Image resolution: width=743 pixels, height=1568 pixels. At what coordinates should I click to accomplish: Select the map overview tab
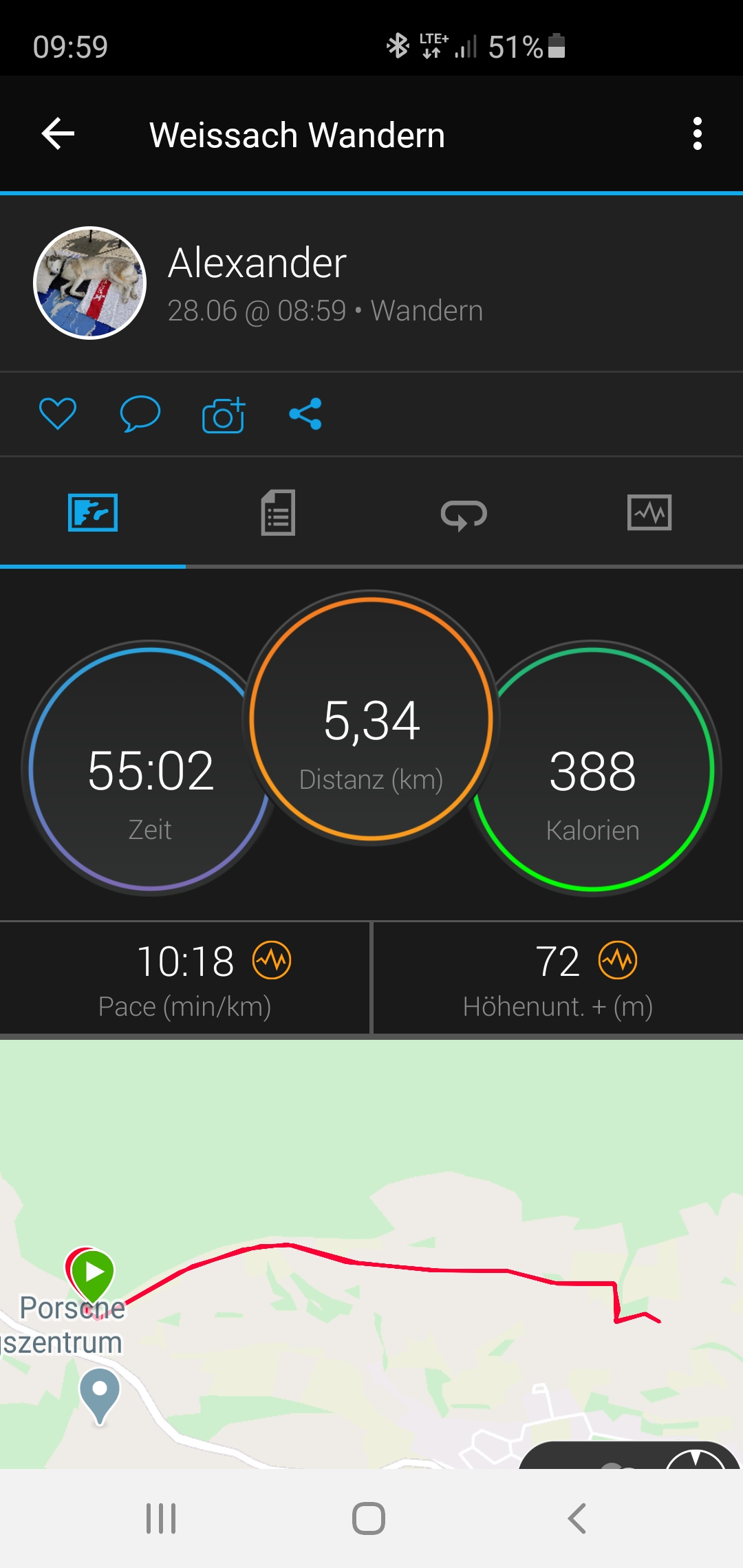(93, 513)
